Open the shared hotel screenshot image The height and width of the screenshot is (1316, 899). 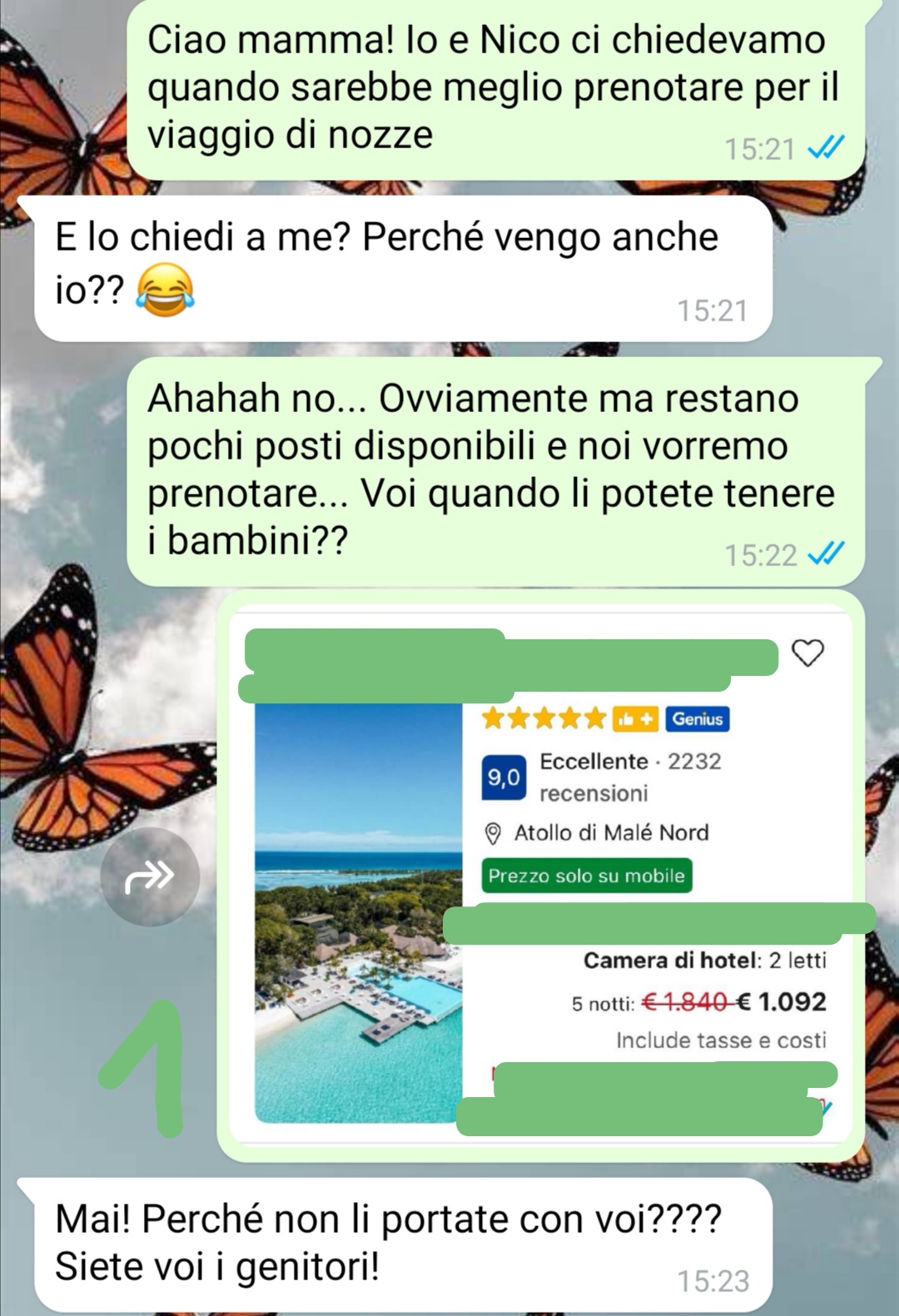[x=539, y=874]
